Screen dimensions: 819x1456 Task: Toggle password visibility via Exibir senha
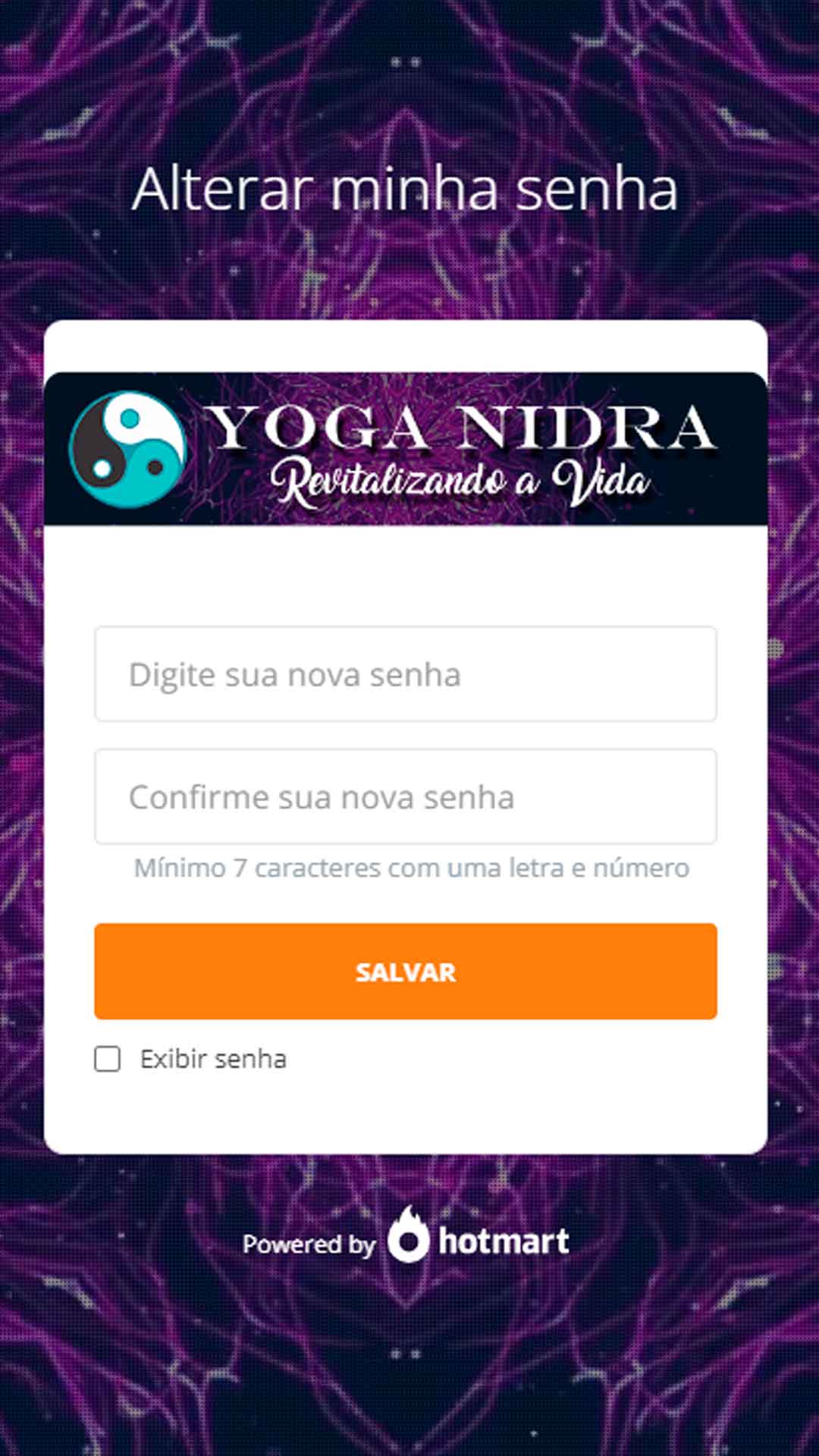(108, 1057)
